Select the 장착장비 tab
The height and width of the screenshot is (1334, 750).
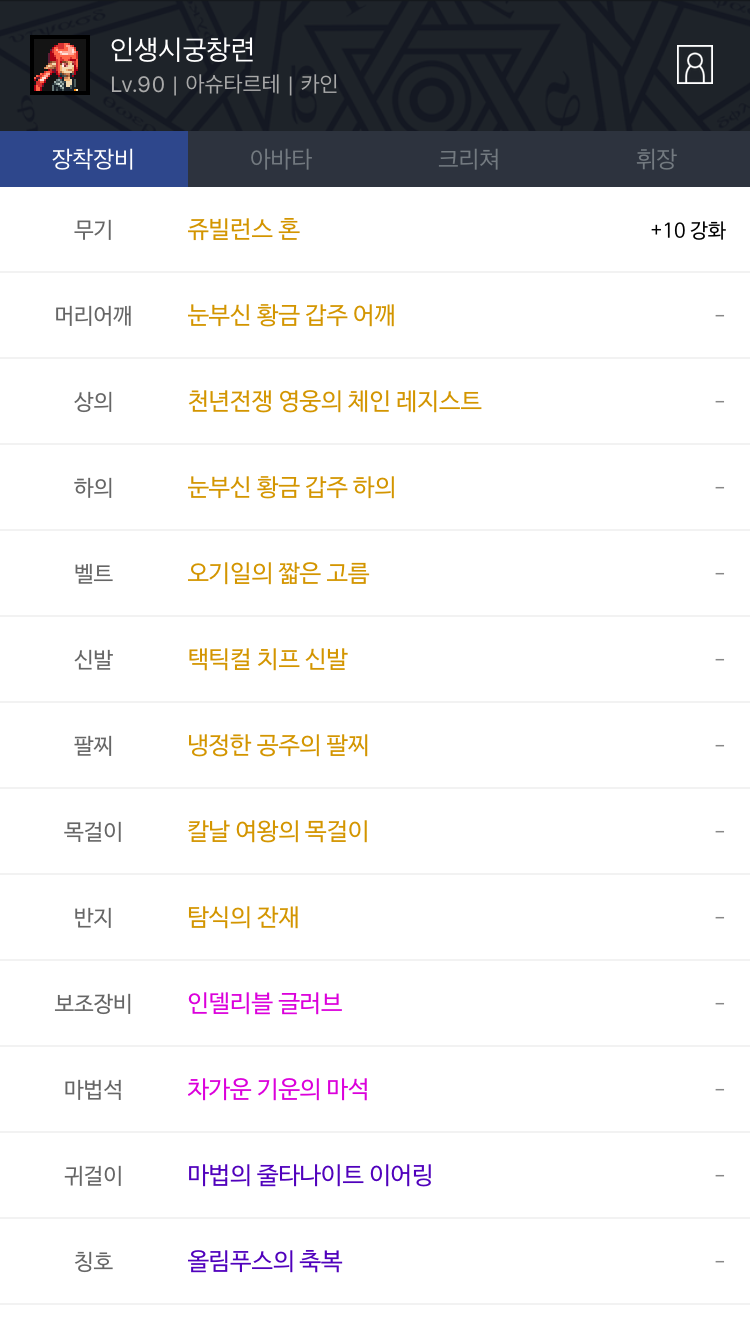(93, 159)
